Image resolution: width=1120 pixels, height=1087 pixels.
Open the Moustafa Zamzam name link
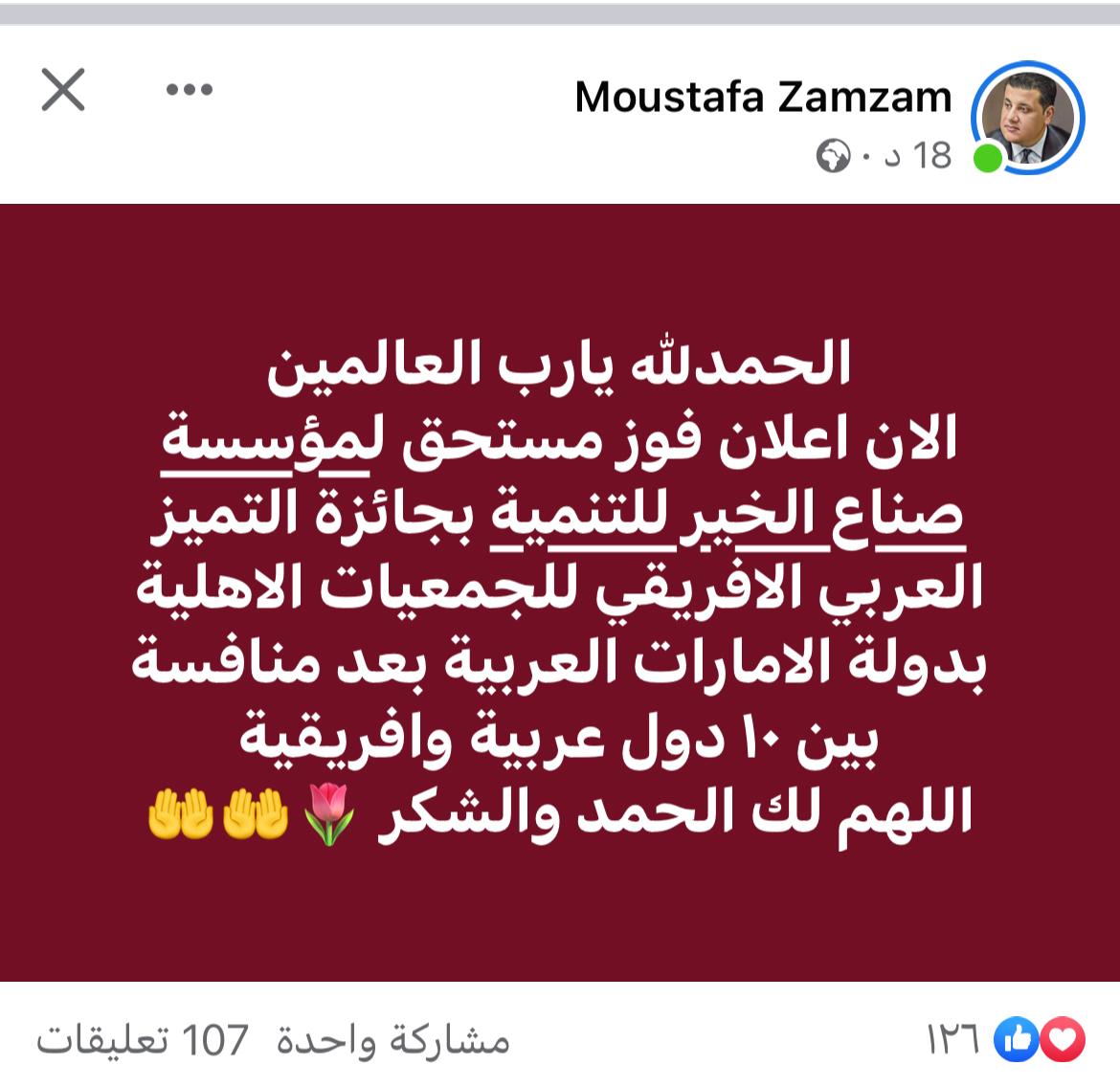pyautogui.click(x=763, y=97)
